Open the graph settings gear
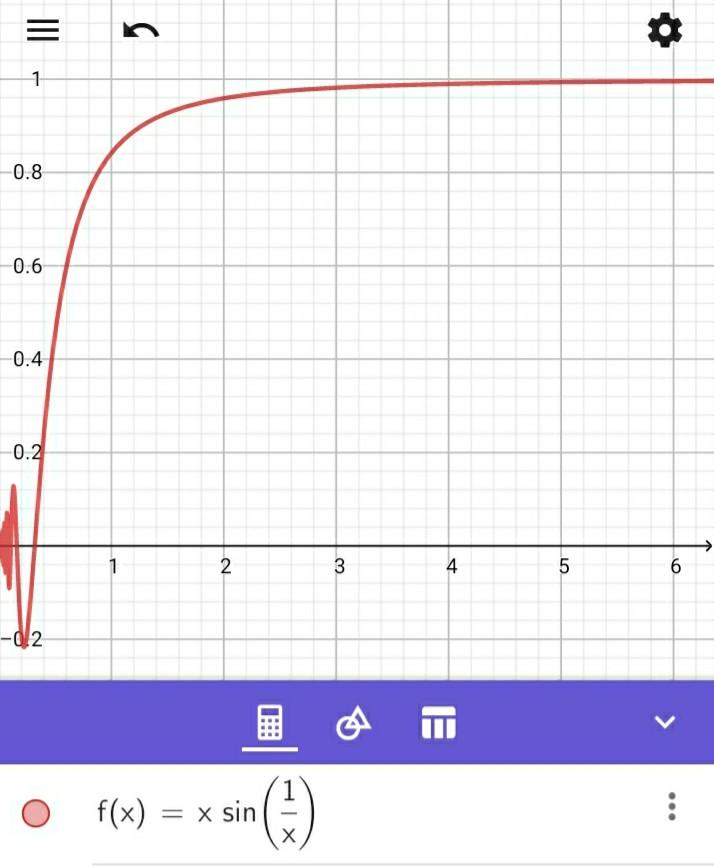 665,31
